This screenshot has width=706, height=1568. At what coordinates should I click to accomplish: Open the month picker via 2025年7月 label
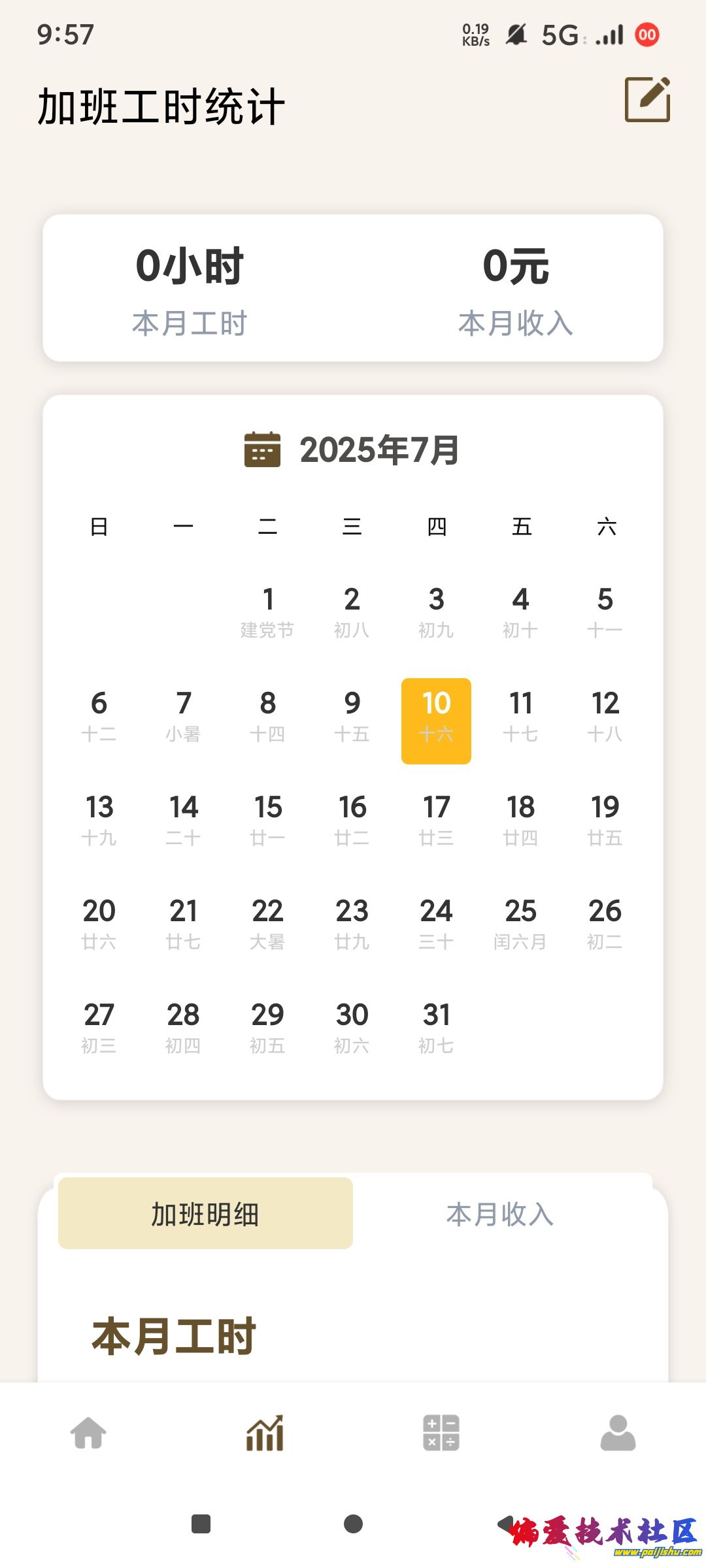coord(381,449)
